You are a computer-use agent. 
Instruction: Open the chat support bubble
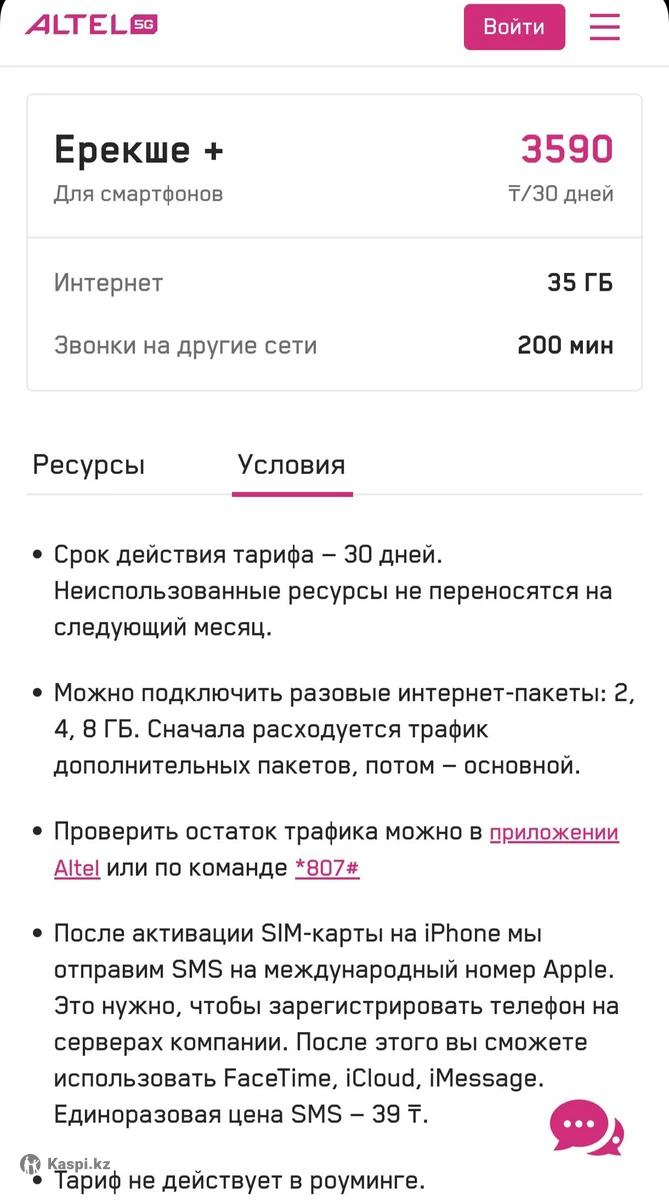tap(585, 1127)
